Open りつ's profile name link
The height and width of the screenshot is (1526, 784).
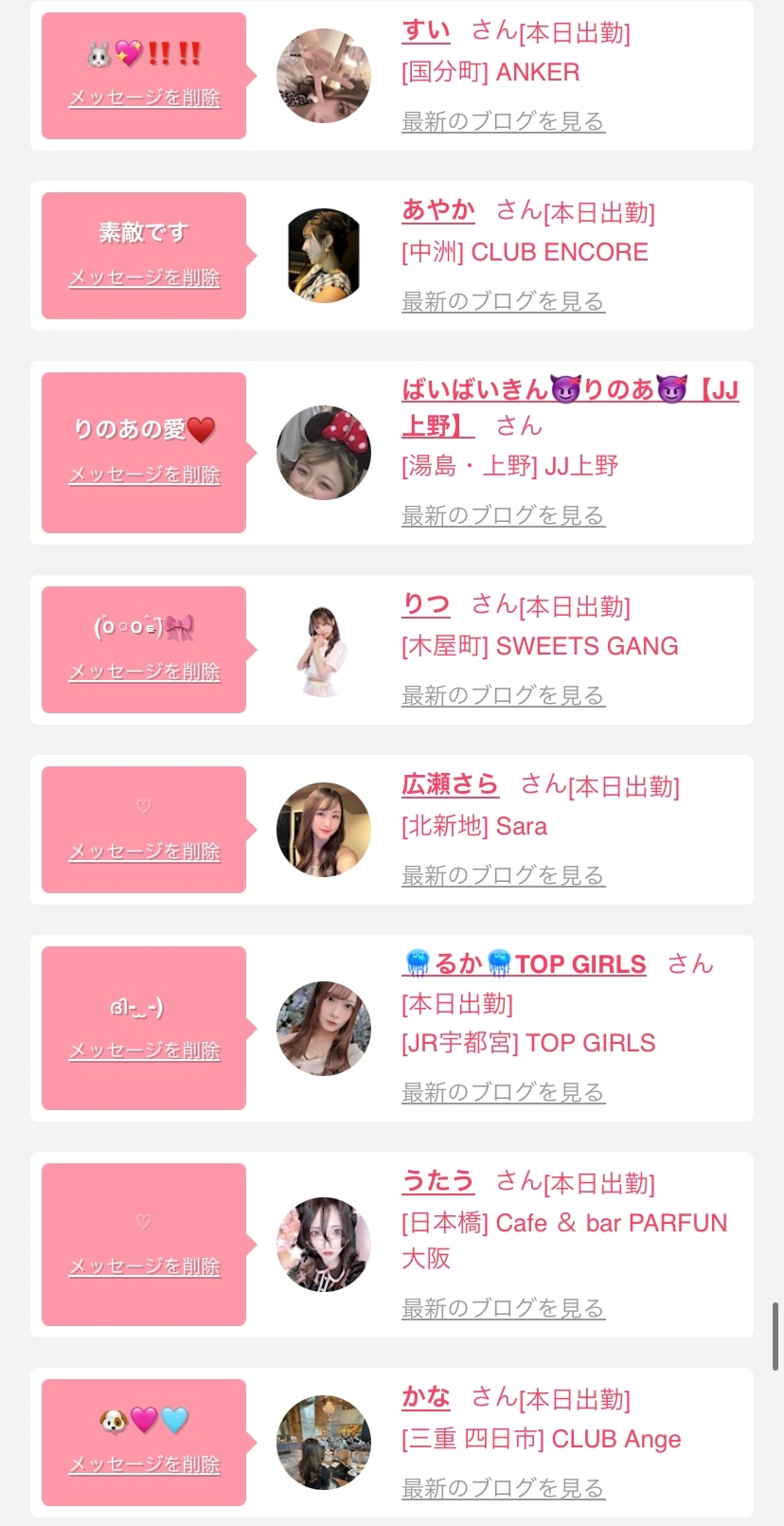(426, 604)
